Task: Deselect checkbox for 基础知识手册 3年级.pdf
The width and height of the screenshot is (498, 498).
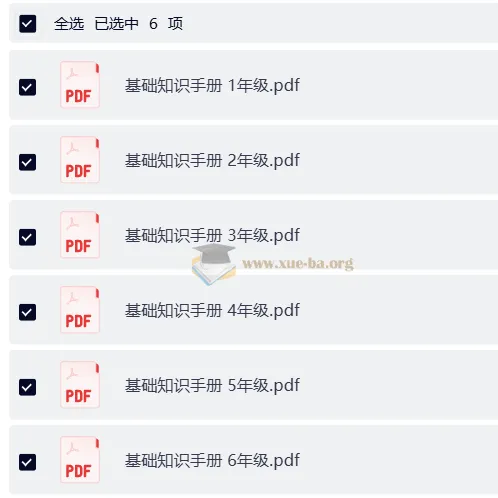Action: 27,237
